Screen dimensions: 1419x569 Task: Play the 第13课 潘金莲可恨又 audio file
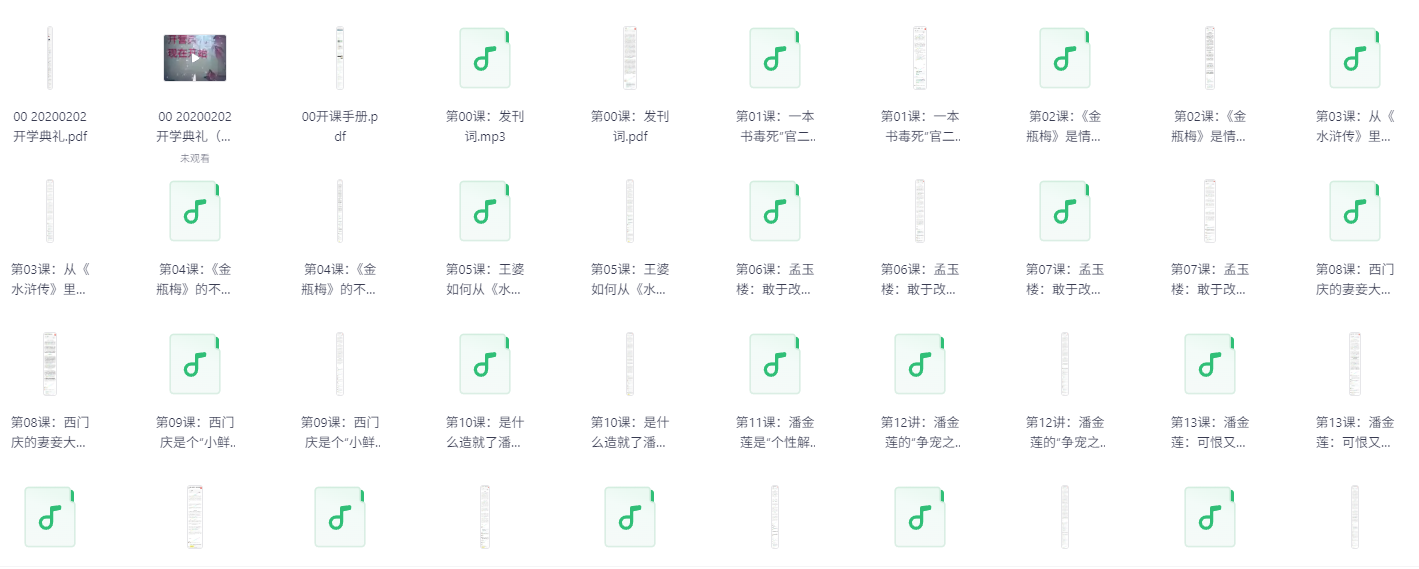[x=1210, y=364]
